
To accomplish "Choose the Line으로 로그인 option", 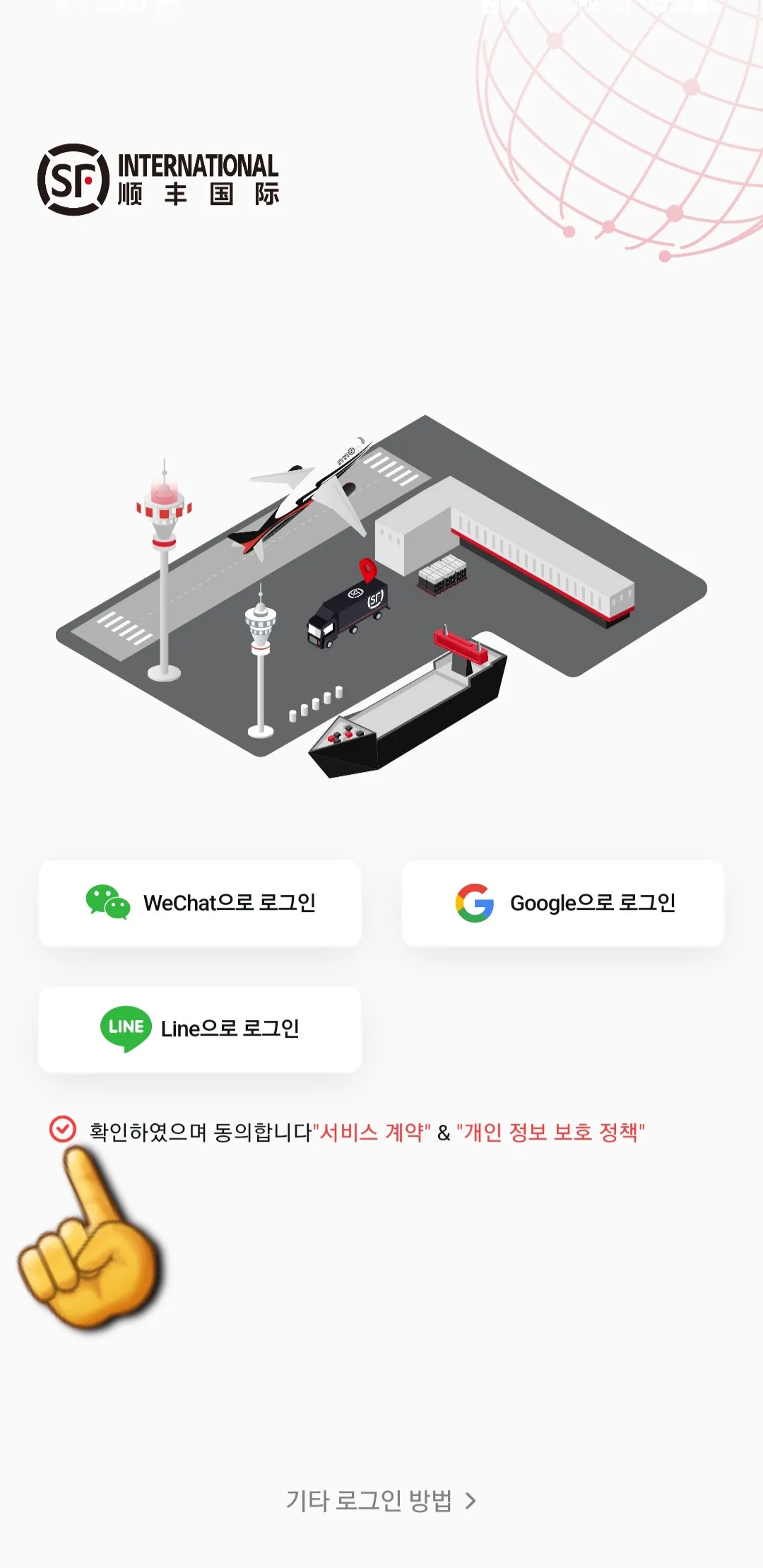I will point(200,1028).
